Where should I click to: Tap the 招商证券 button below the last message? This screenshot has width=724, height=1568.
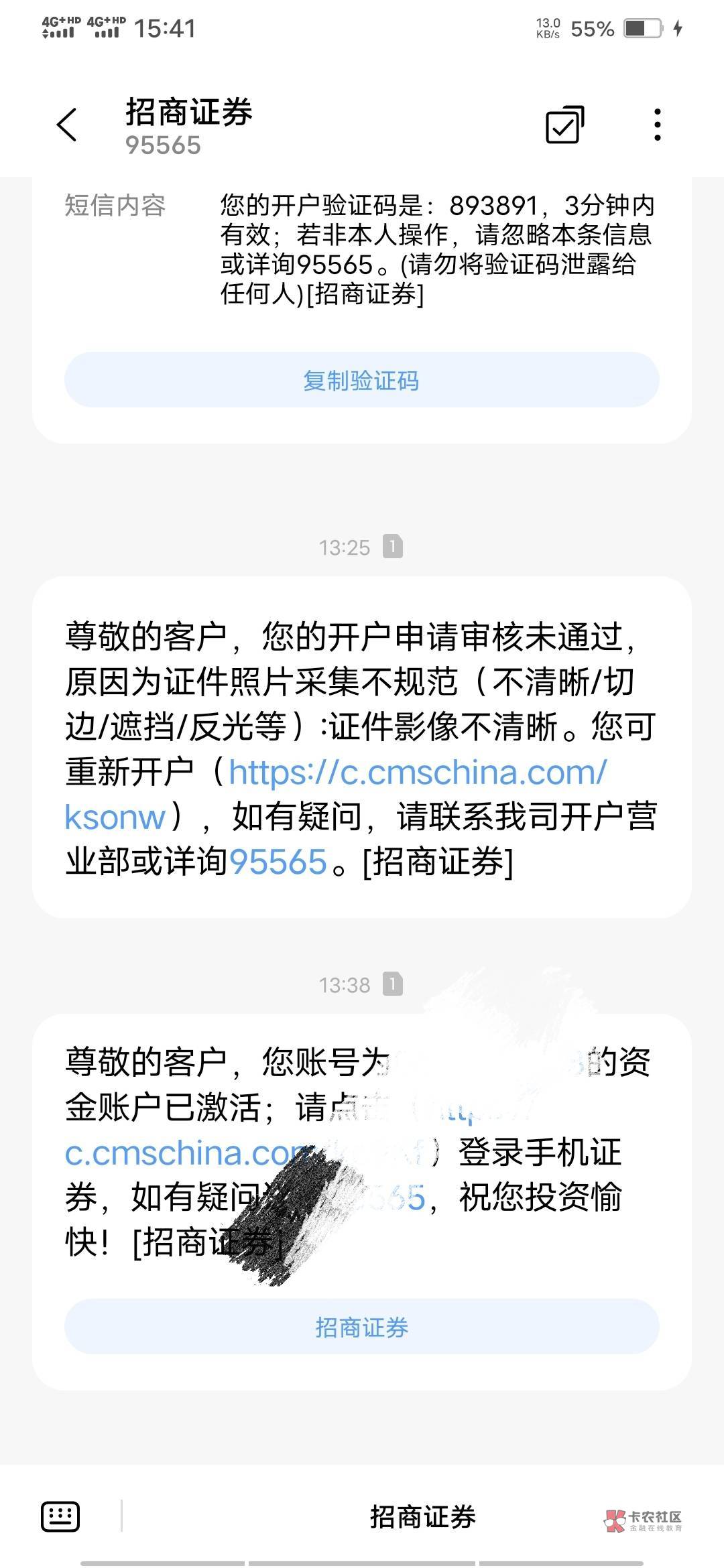(362, 1326)
